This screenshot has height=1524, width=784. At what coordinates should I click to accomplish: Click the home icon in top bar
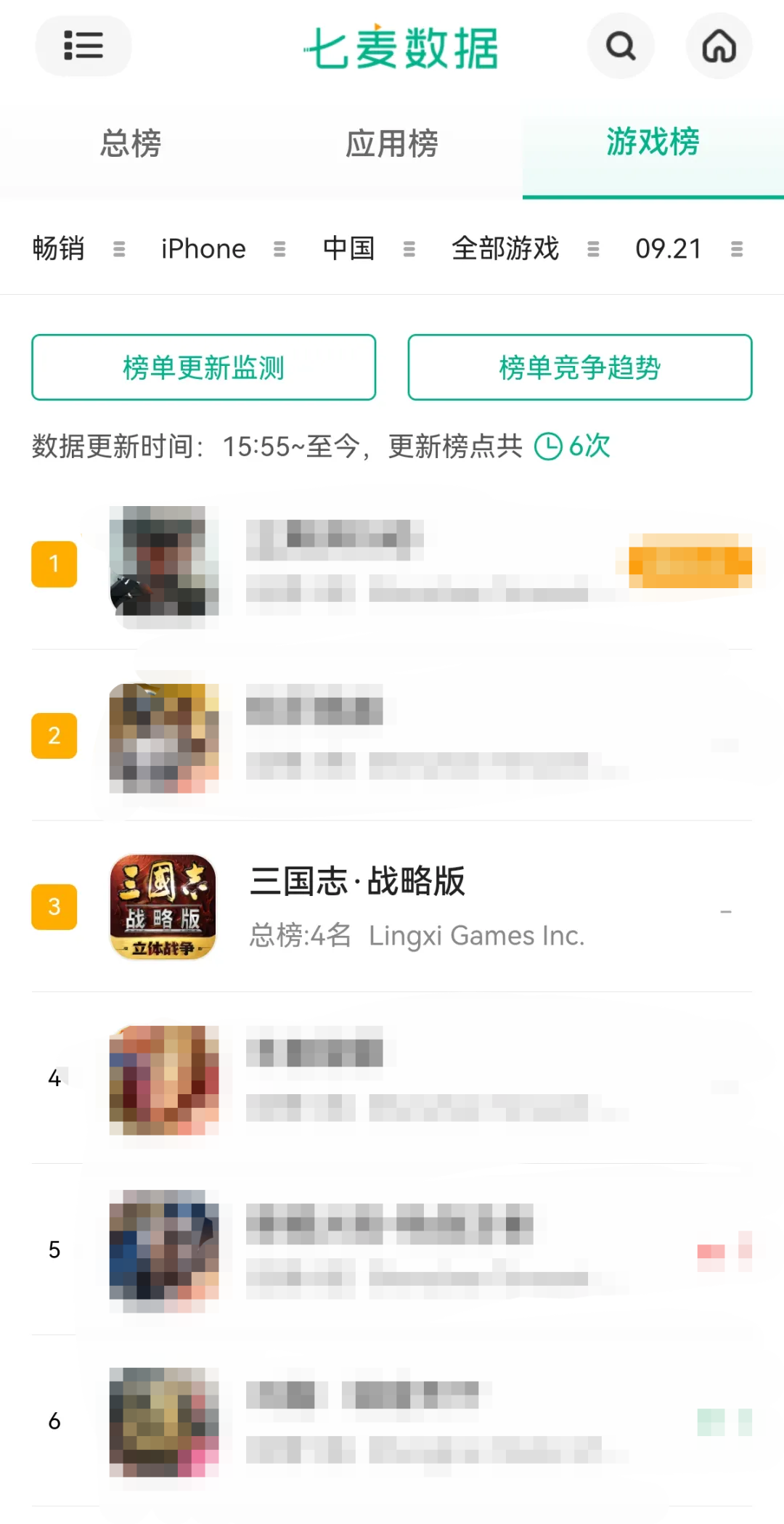tap(719, 46)
